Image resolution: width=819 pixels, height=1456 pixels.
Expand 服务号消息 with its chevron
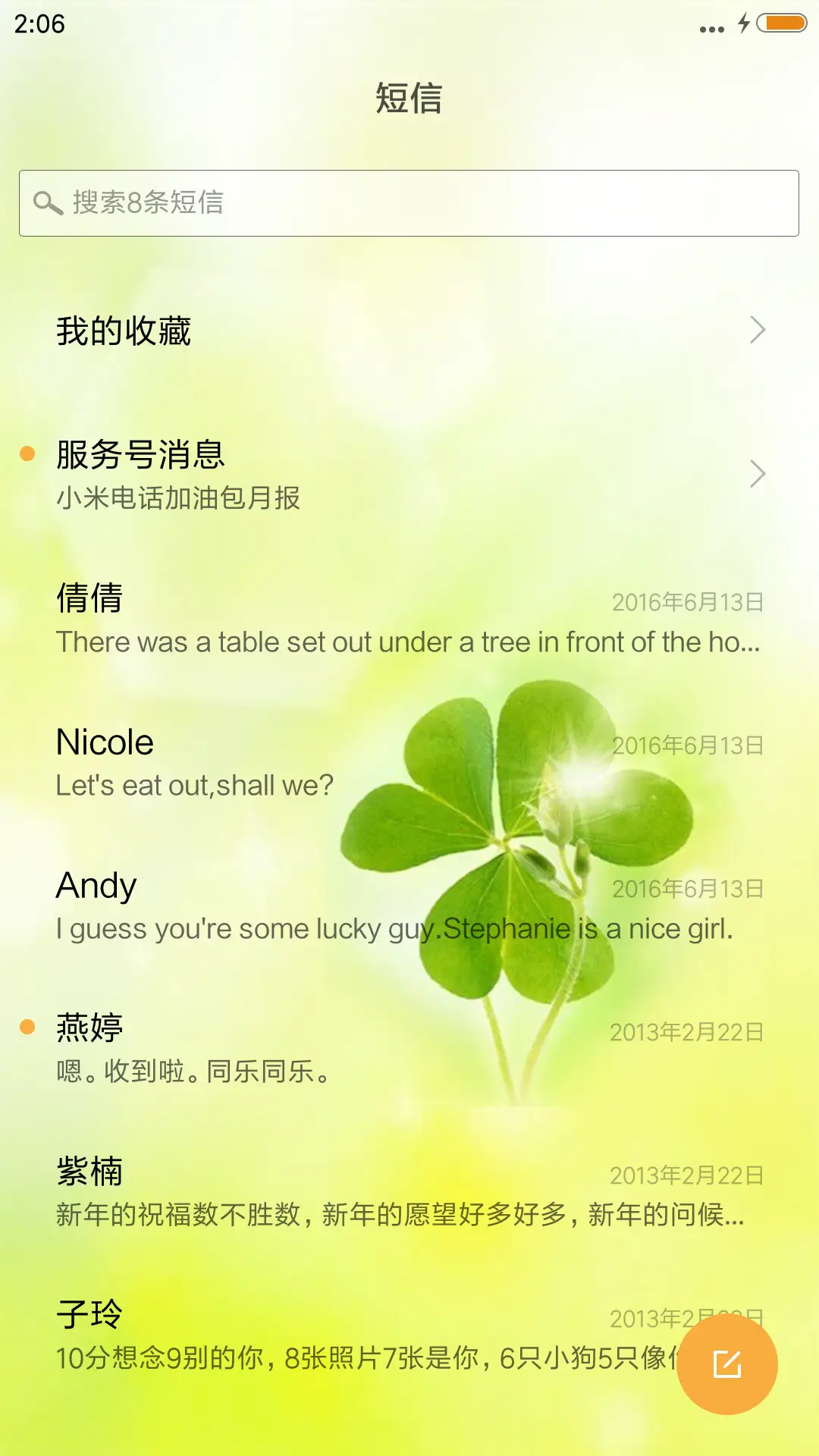click(757, 473)
